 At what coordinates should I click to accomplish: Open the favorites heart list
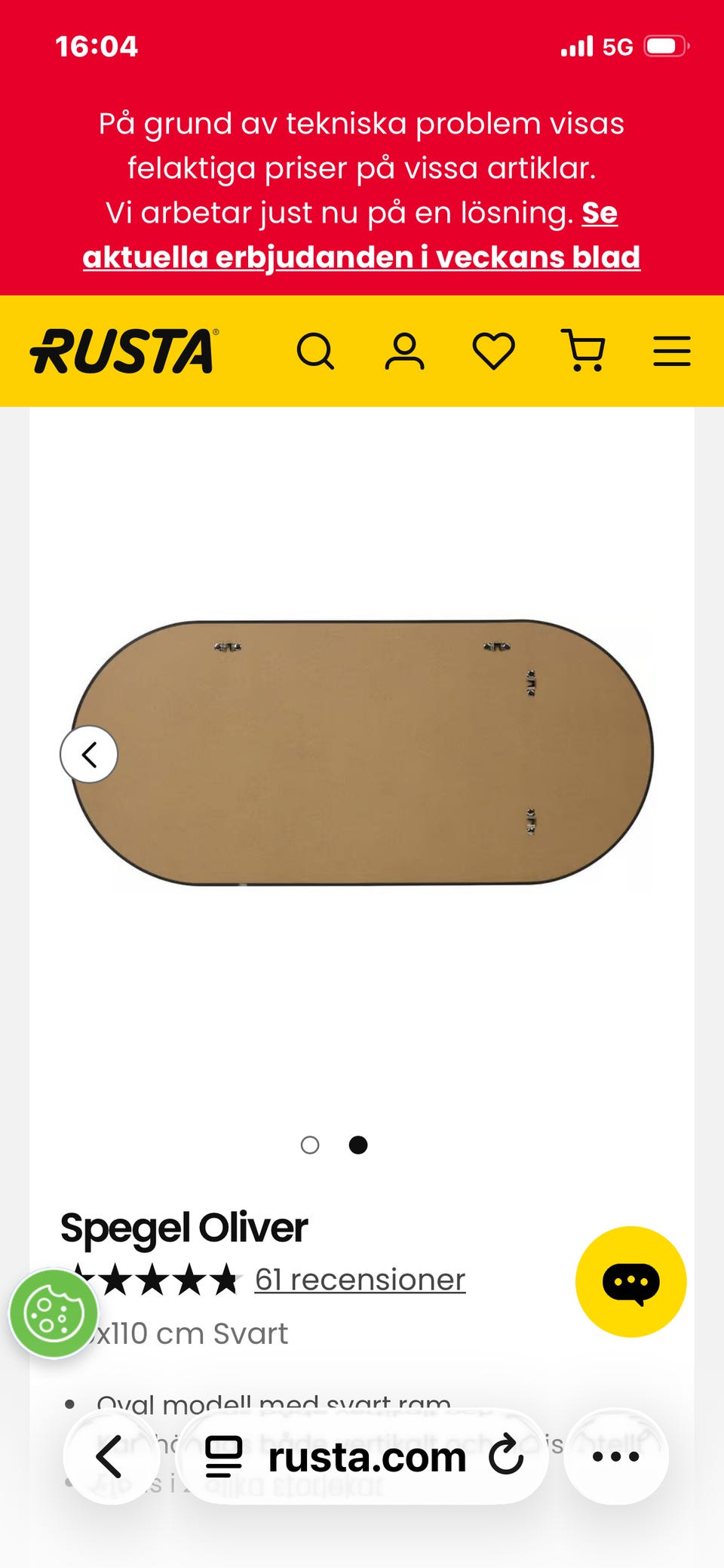494,351
